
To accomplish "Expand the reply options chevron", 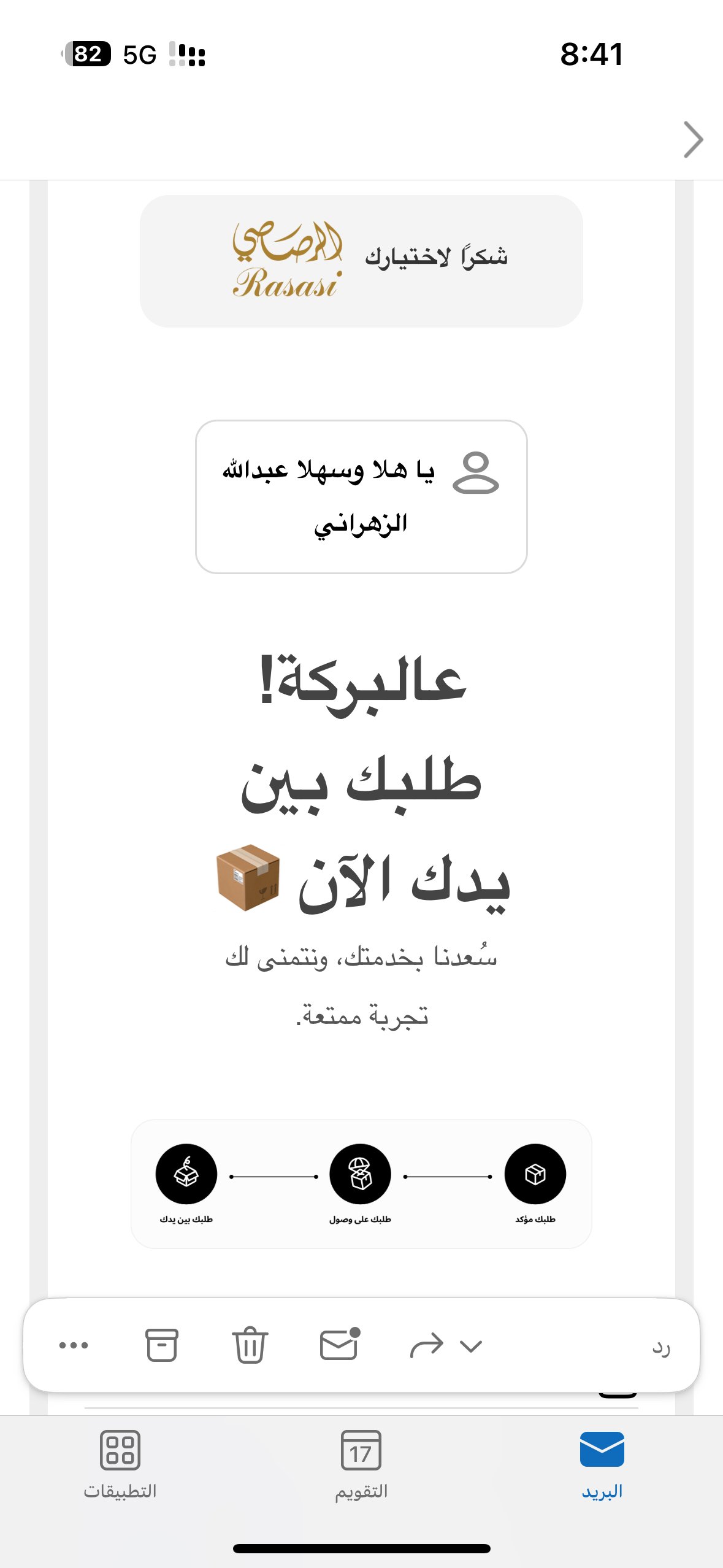I will pyautogui.click(x=471, y=1346).
